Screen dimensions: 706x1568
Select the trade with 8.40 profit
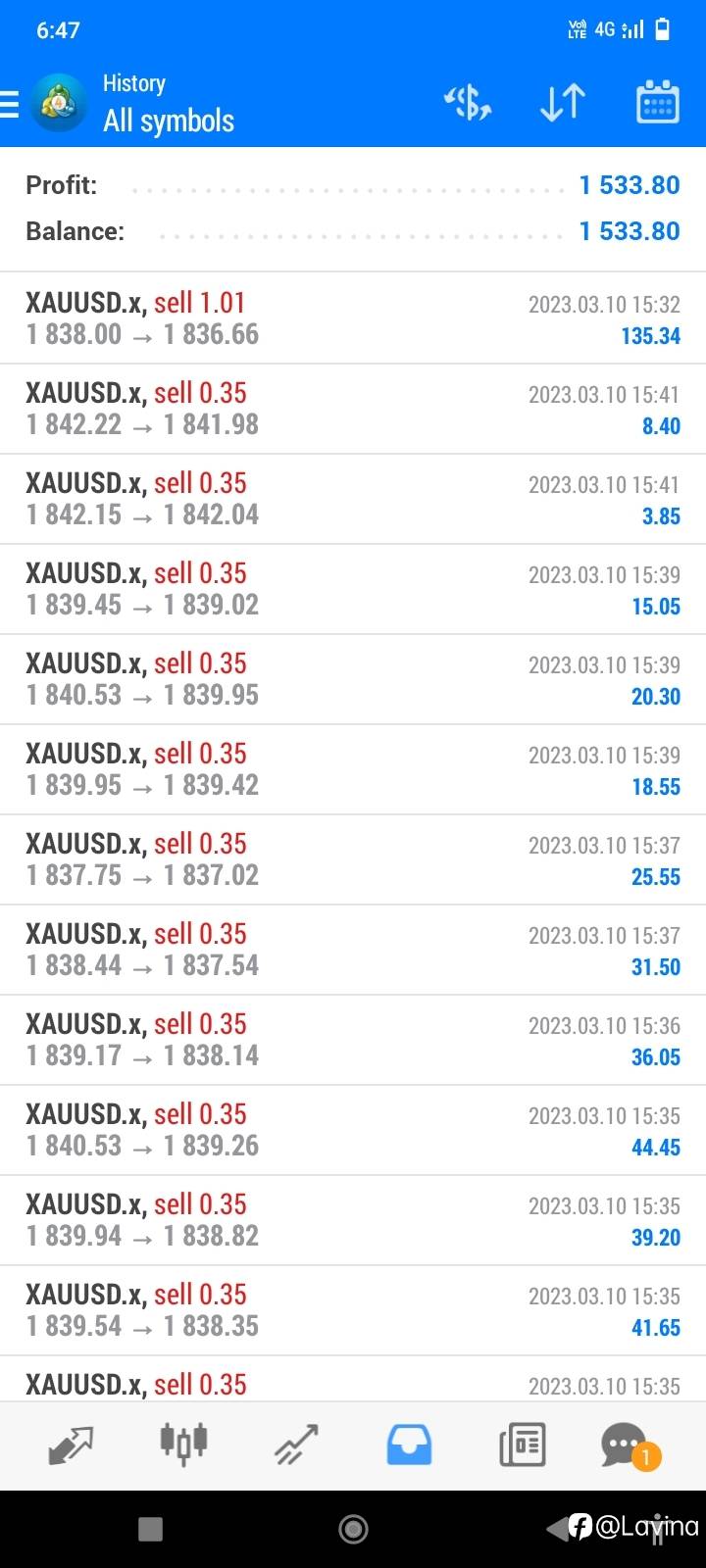tap(353, 409)
